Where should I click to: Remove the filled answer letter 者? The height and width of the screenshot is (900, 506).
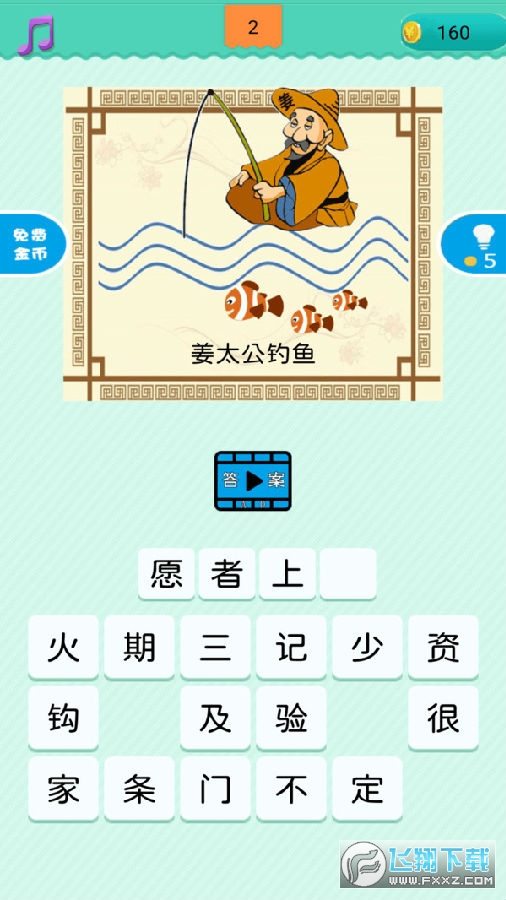point(227,574)
